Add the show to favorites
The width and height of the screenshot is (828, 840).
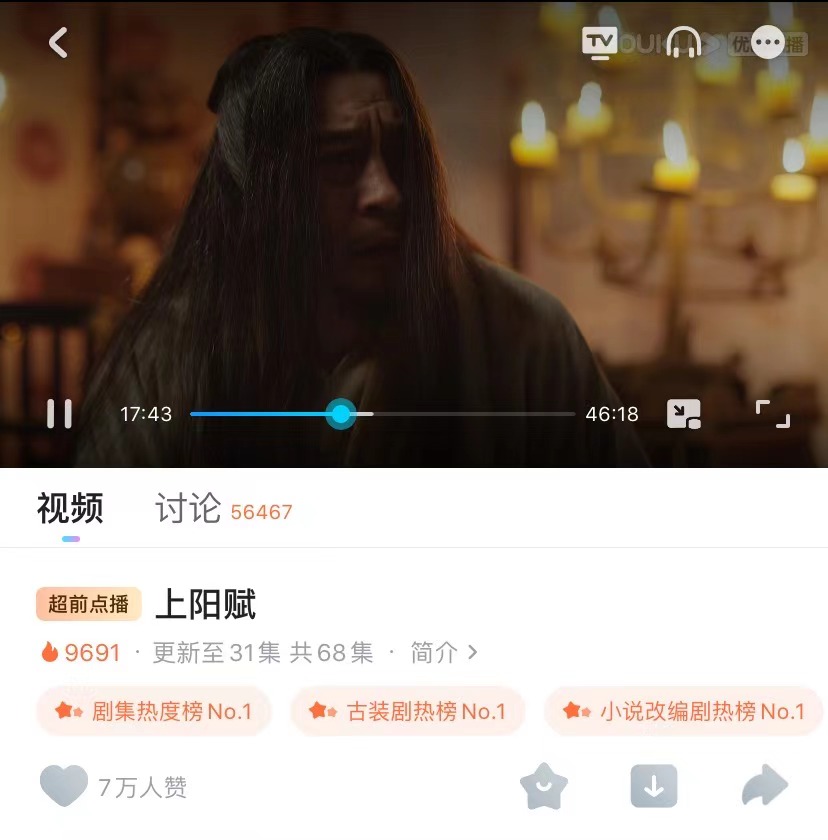point(544,787)
